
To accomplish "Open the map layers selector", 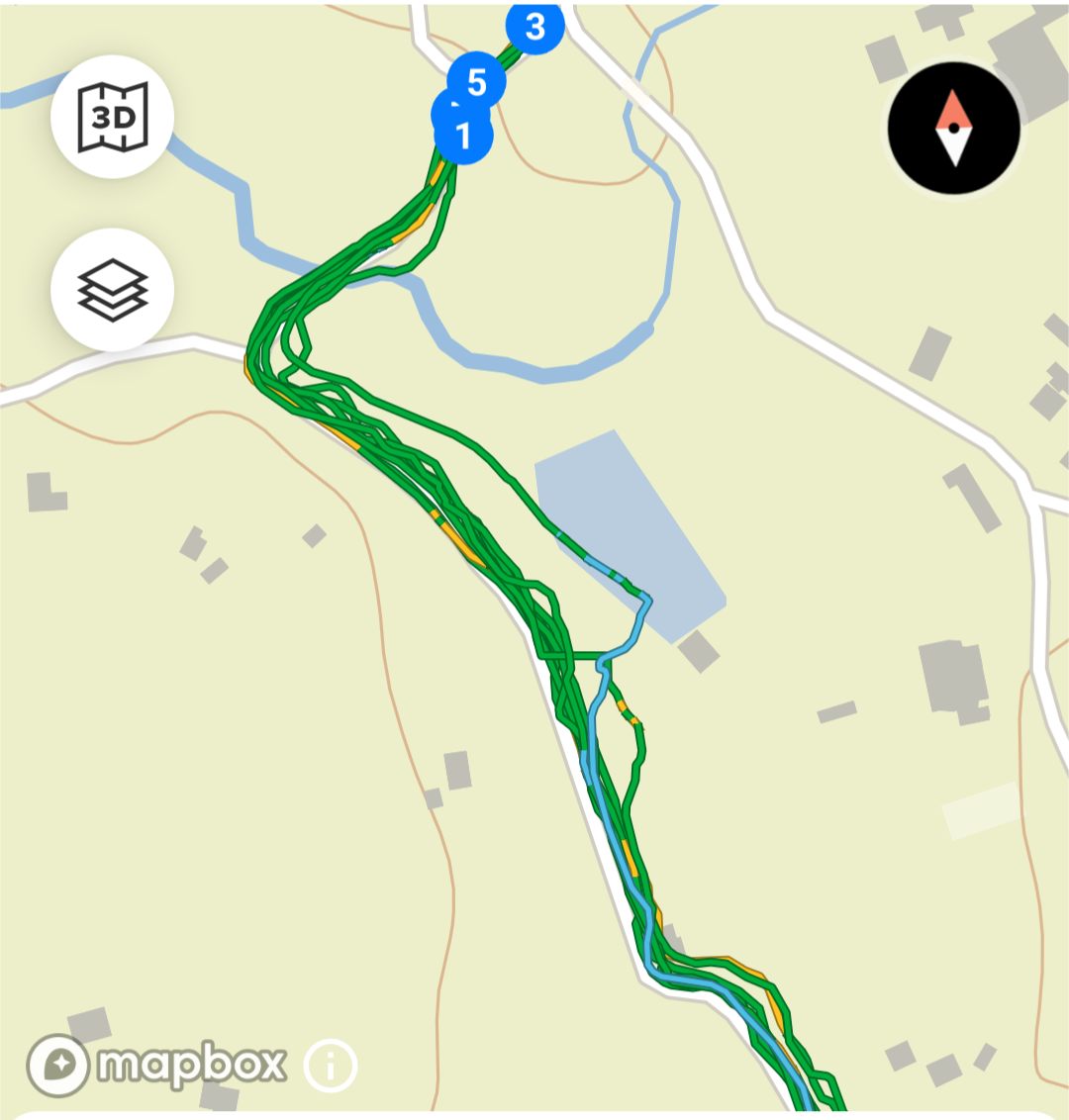I will [x=113, y=290].
